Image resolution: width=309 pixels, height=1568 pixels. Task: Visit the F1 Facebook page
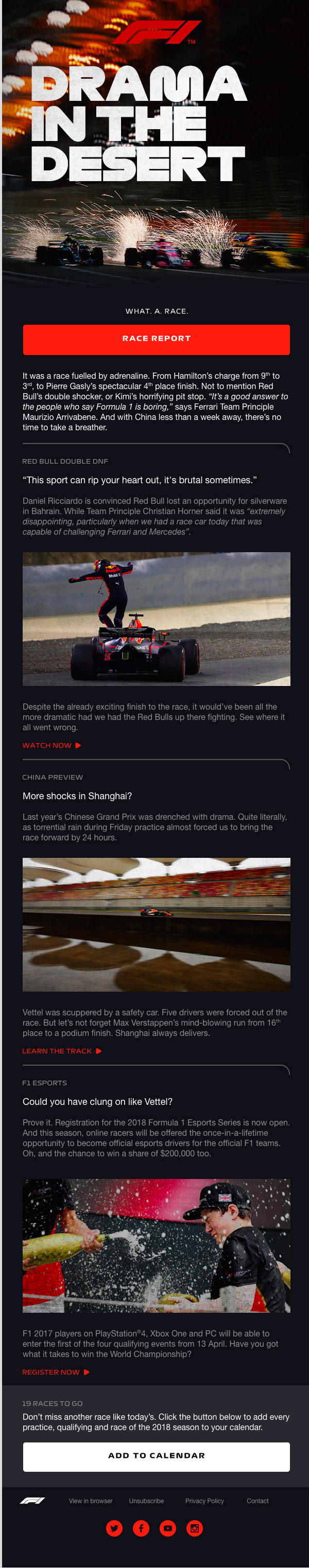click(141, 1528)
